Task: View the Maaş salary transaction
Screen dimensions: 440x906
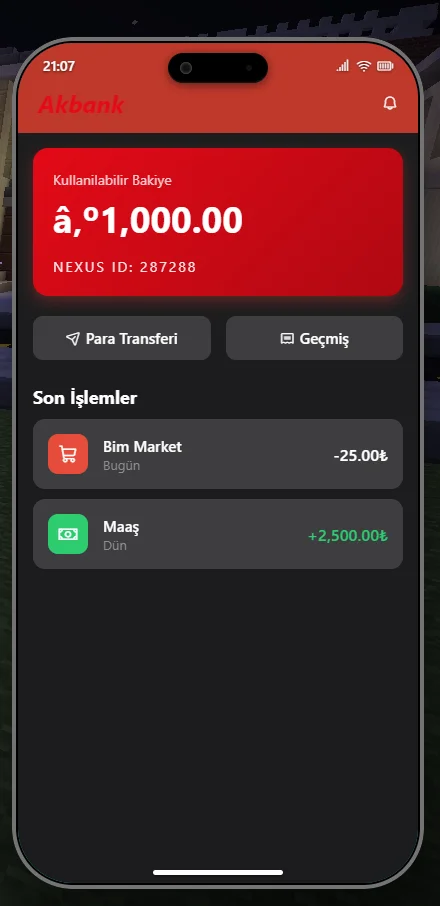Action: click(218, 534)
